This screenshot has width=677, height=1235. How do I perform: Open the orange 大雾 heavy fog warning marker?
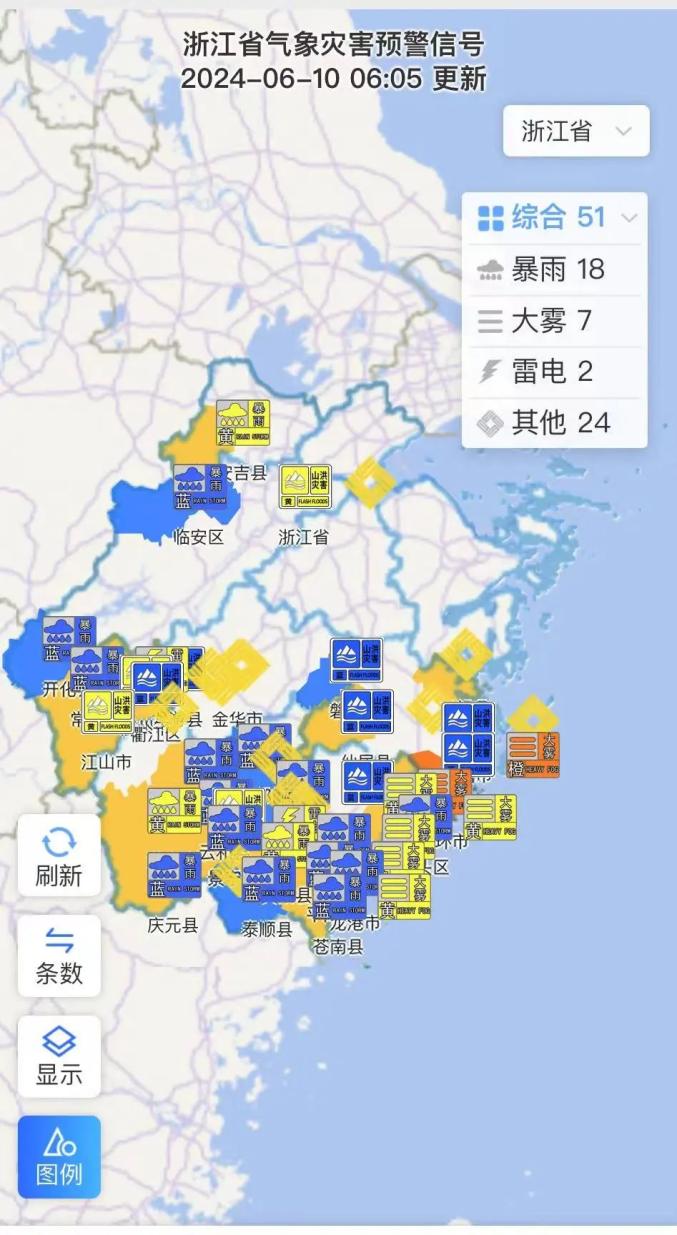coord(532,755)
